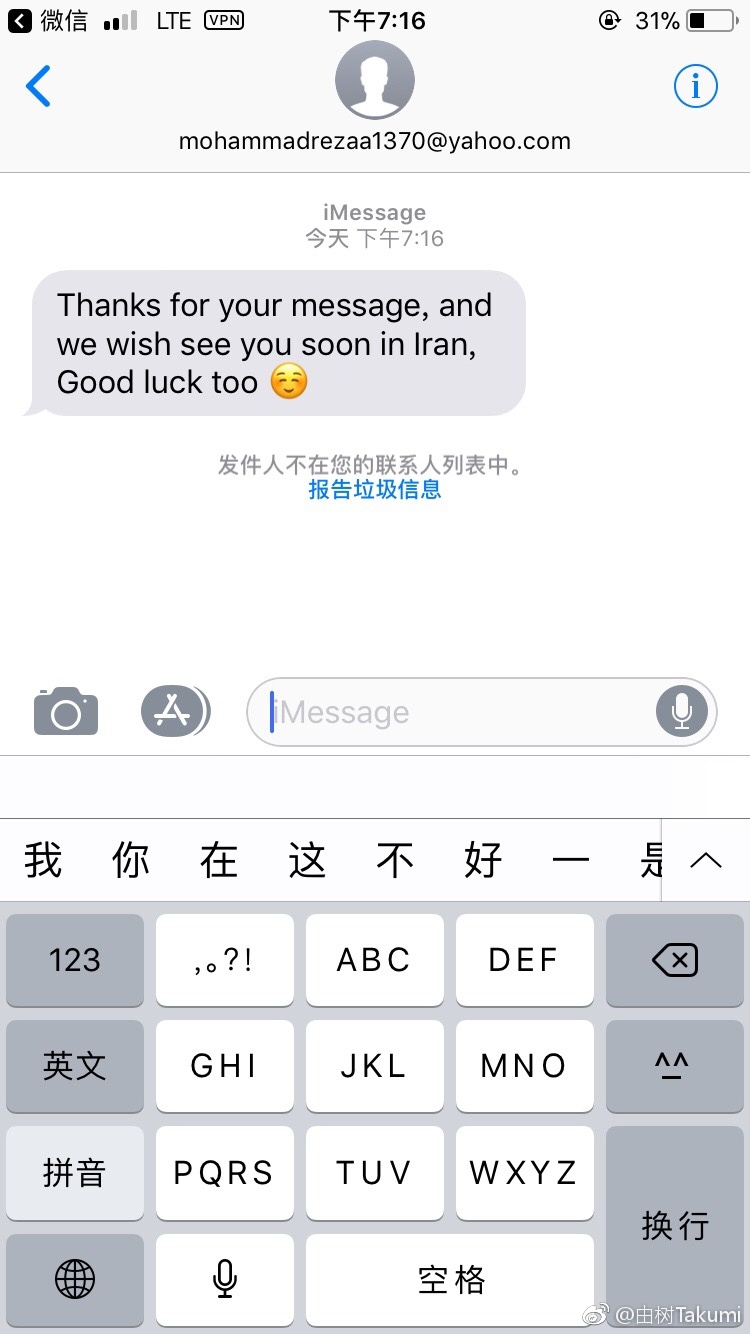This screenshot has height=1334, width=750.
Task: Record audio with the message microphone icon
Action: (x=682, y=712)
